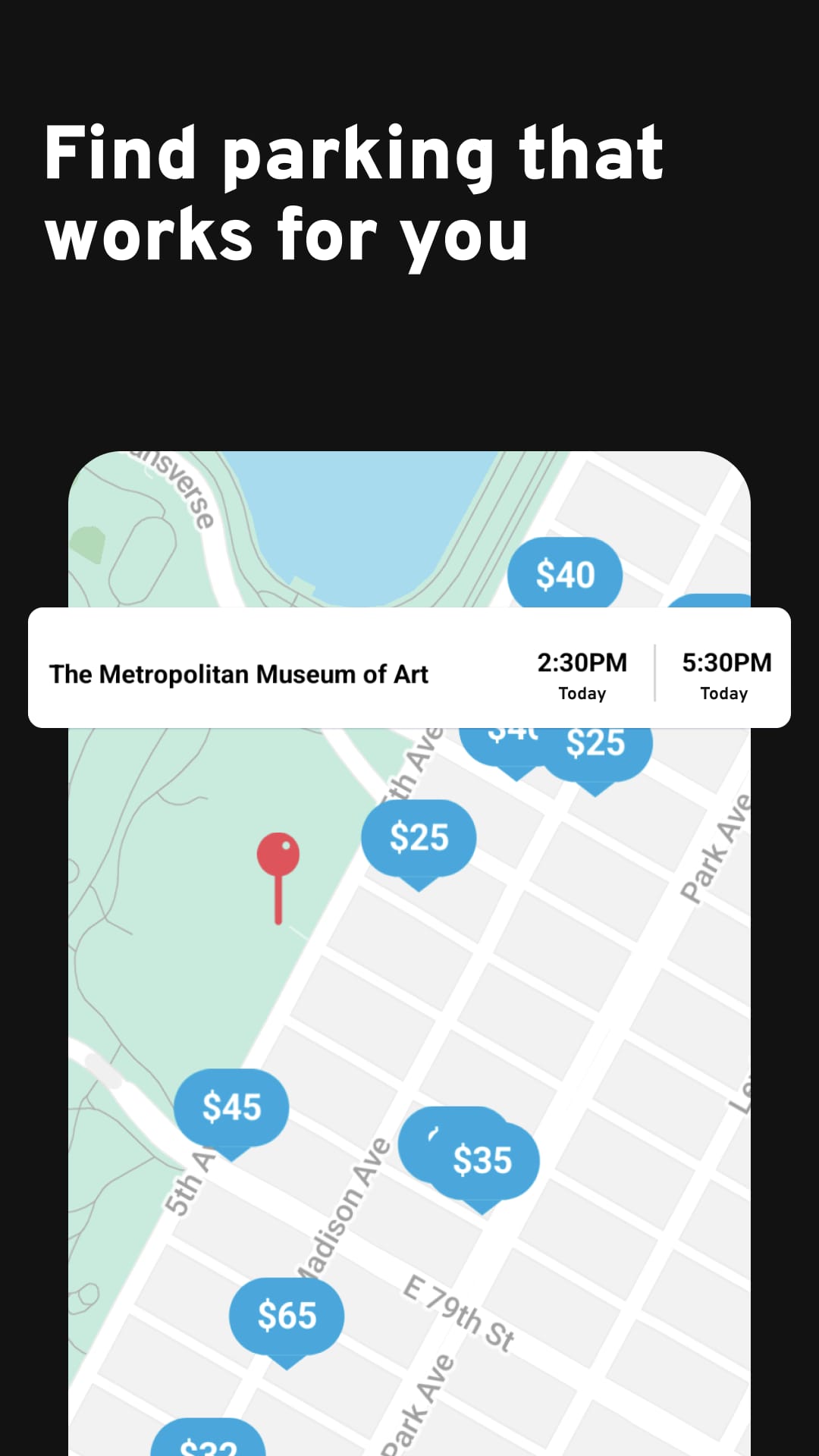Choose the $45 parking spot on 5th Ave
The width and height of the screenshot is (819, 1456).
pyautogui.click(x=231, y=1108)
